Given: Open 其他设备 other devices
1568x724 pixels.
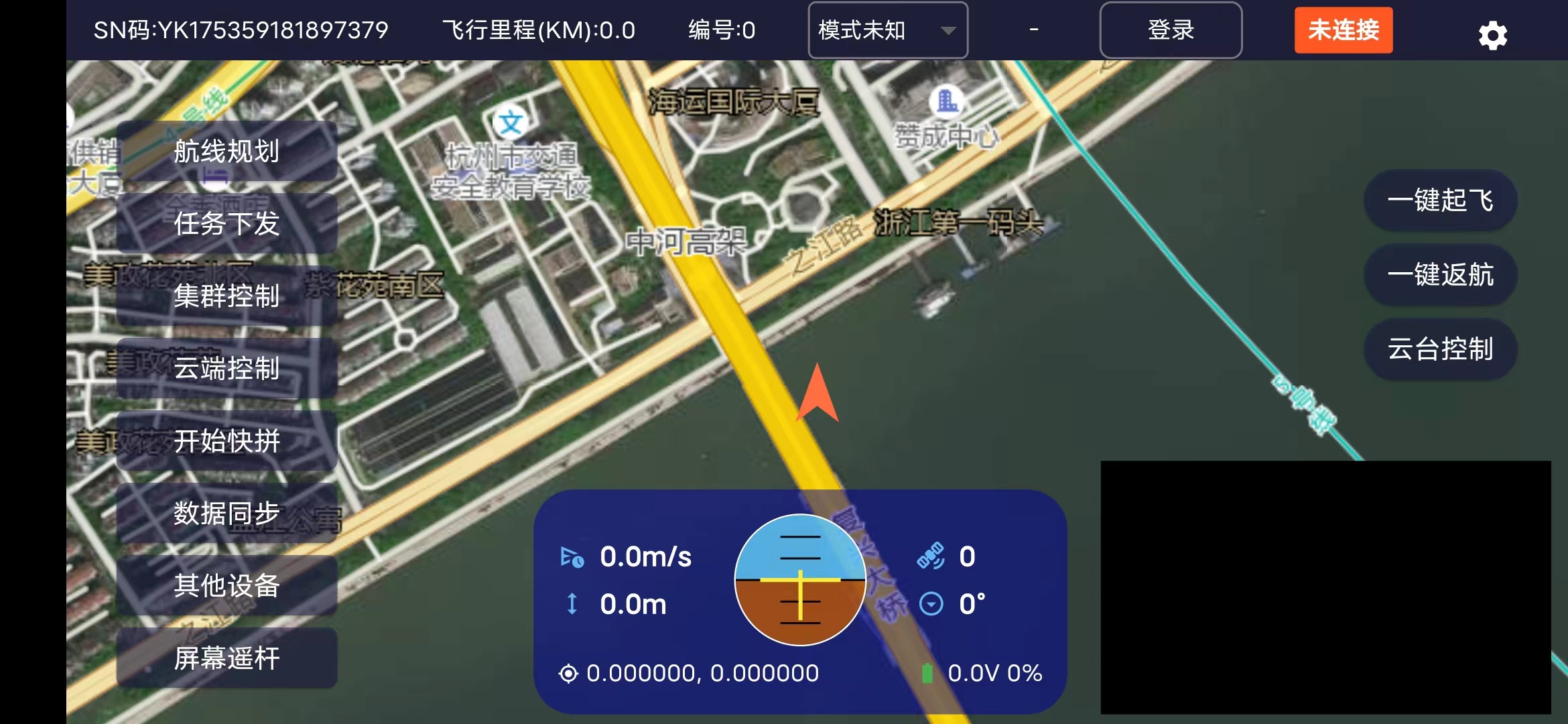Looking at the screenshot, I should coord(226,585).
